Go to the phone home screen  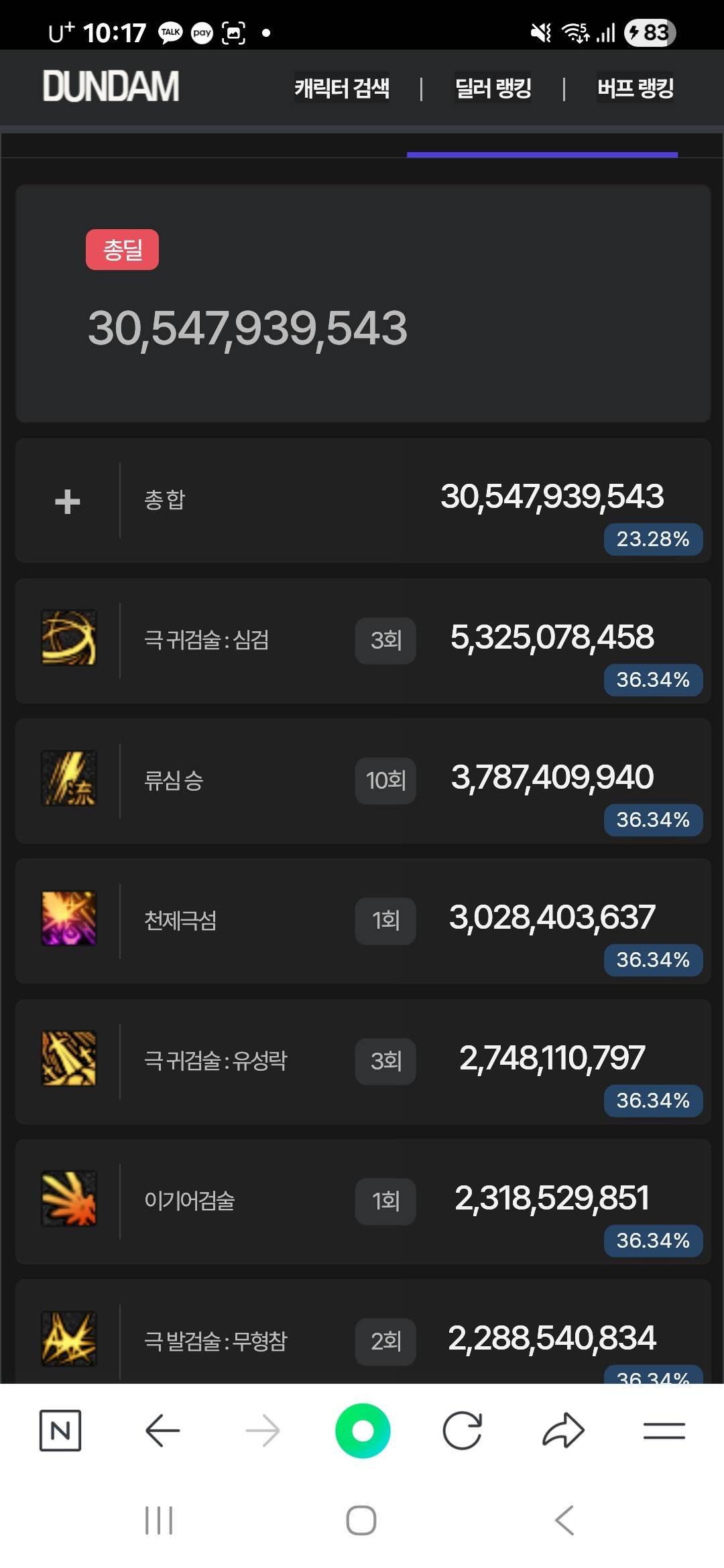point(361,1520)
